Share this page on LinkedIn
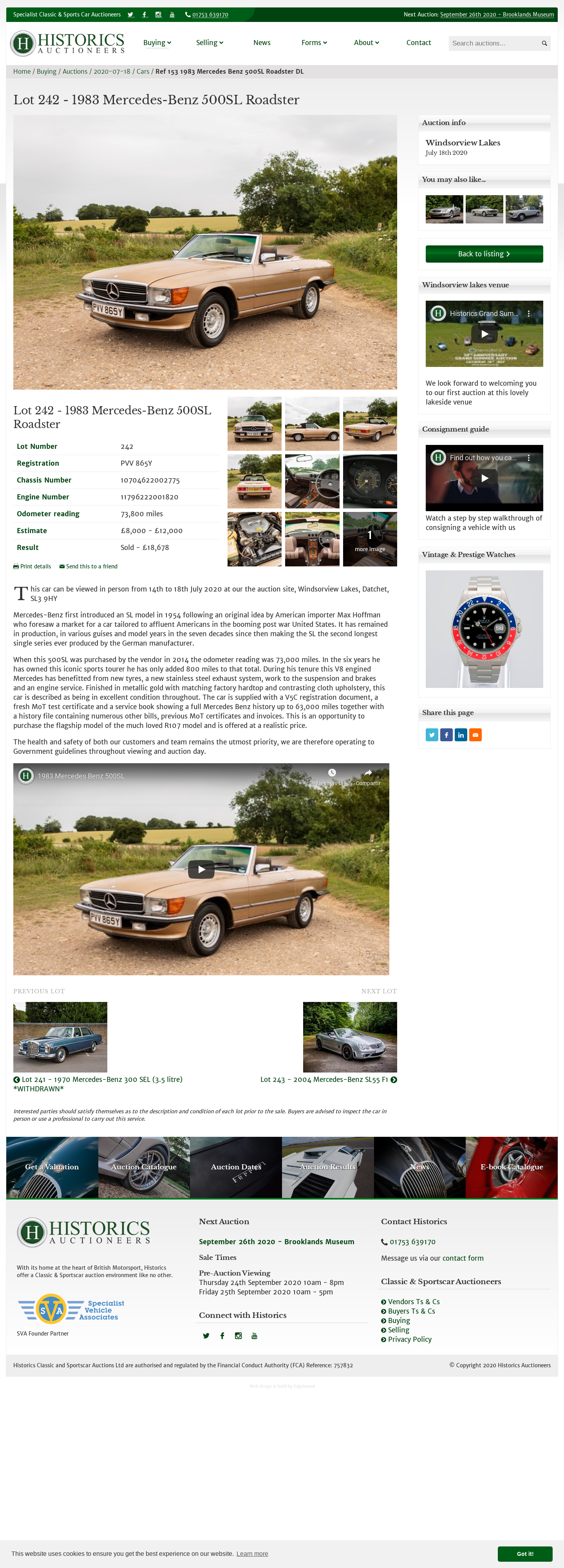Image resolution: width=564 pixels, height=1568 pixels. [461, 735]
